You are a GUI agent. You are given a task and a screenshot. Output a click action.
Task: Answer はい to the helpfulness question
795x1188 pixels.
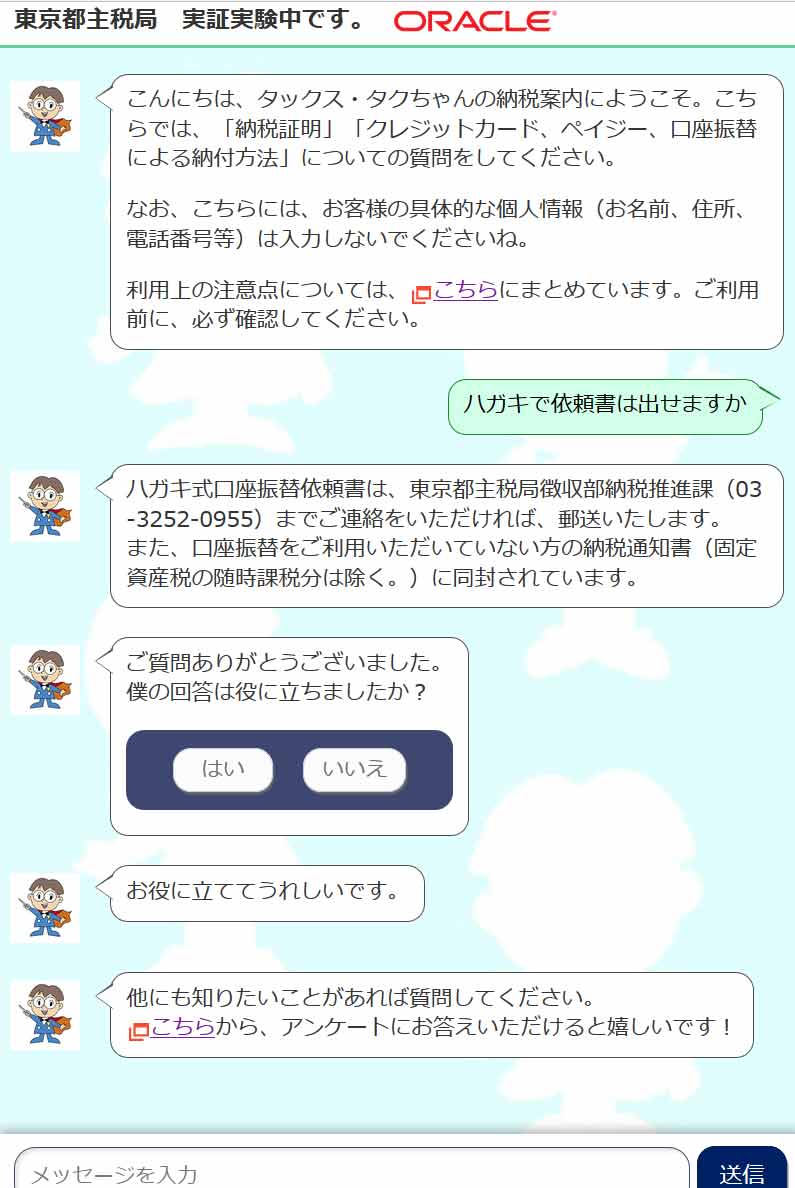click(x=223, y=770)
